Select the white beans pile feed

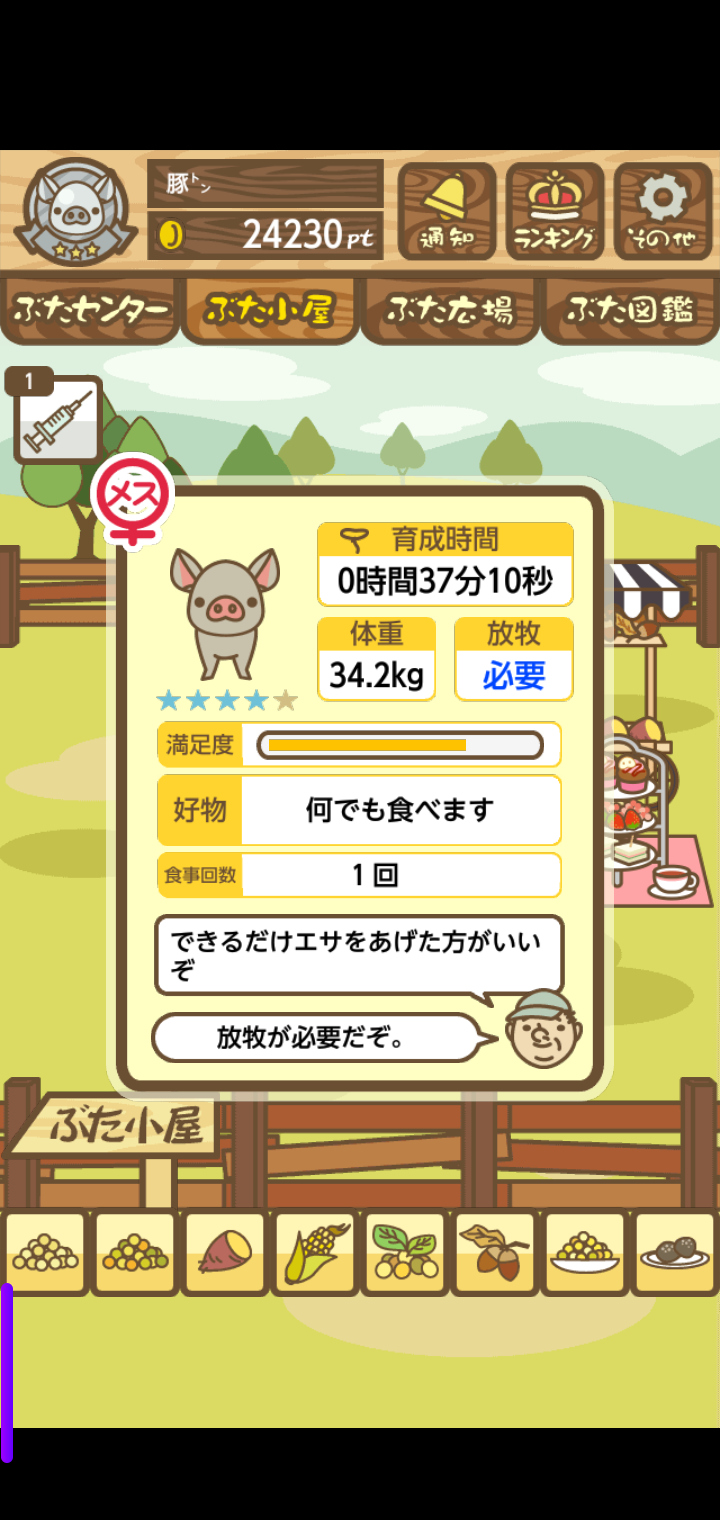pyautogui.click(x=45, y=1252)
